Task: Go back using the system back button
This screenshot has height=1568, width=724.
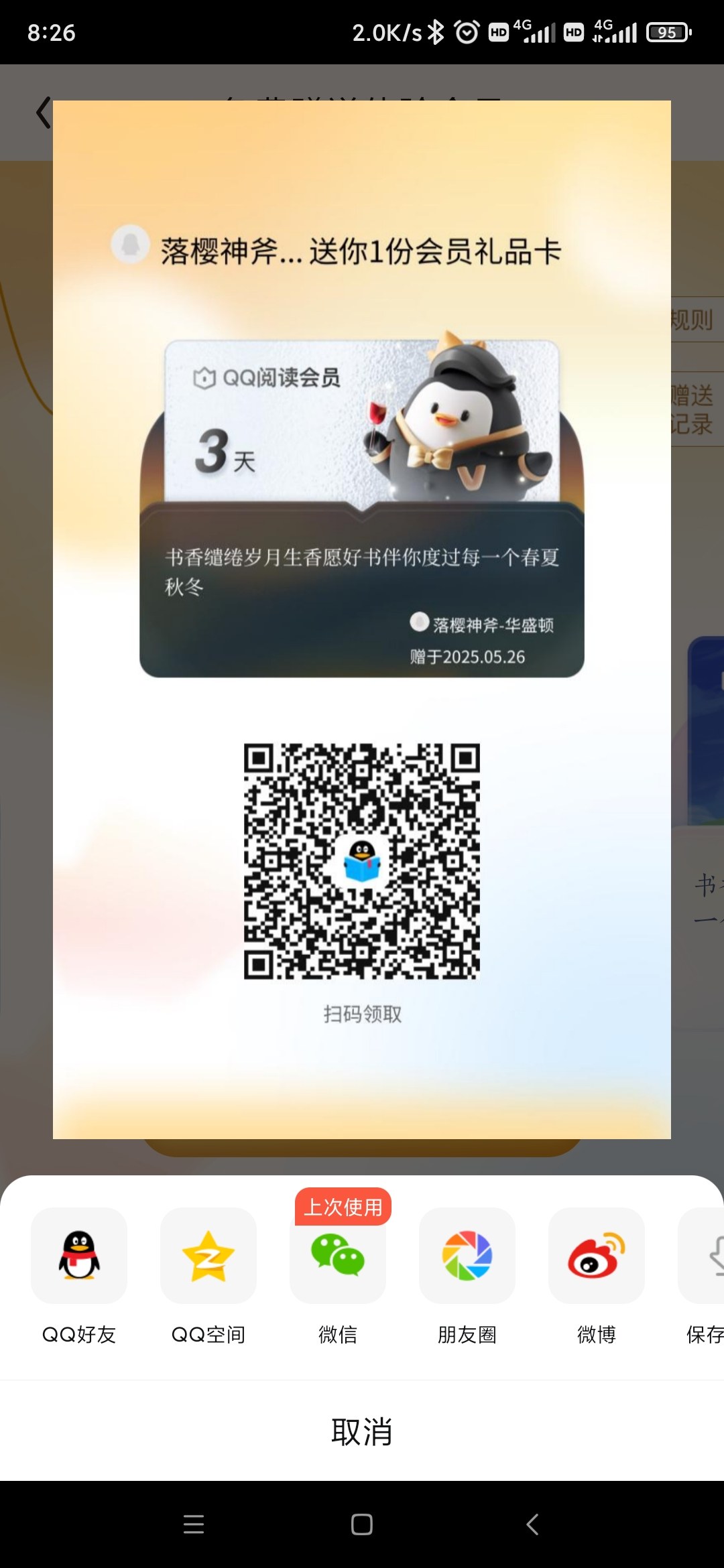Action: pos(532,1524)
